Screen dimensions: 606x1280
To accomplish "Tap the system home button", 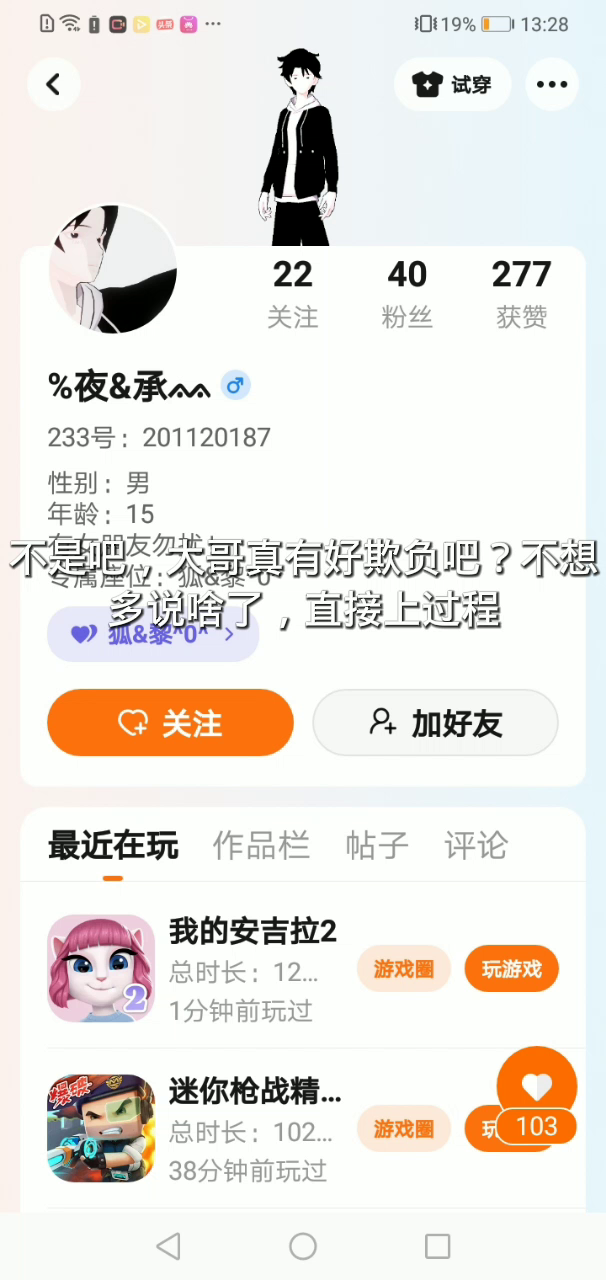I will coord(303,1246).
